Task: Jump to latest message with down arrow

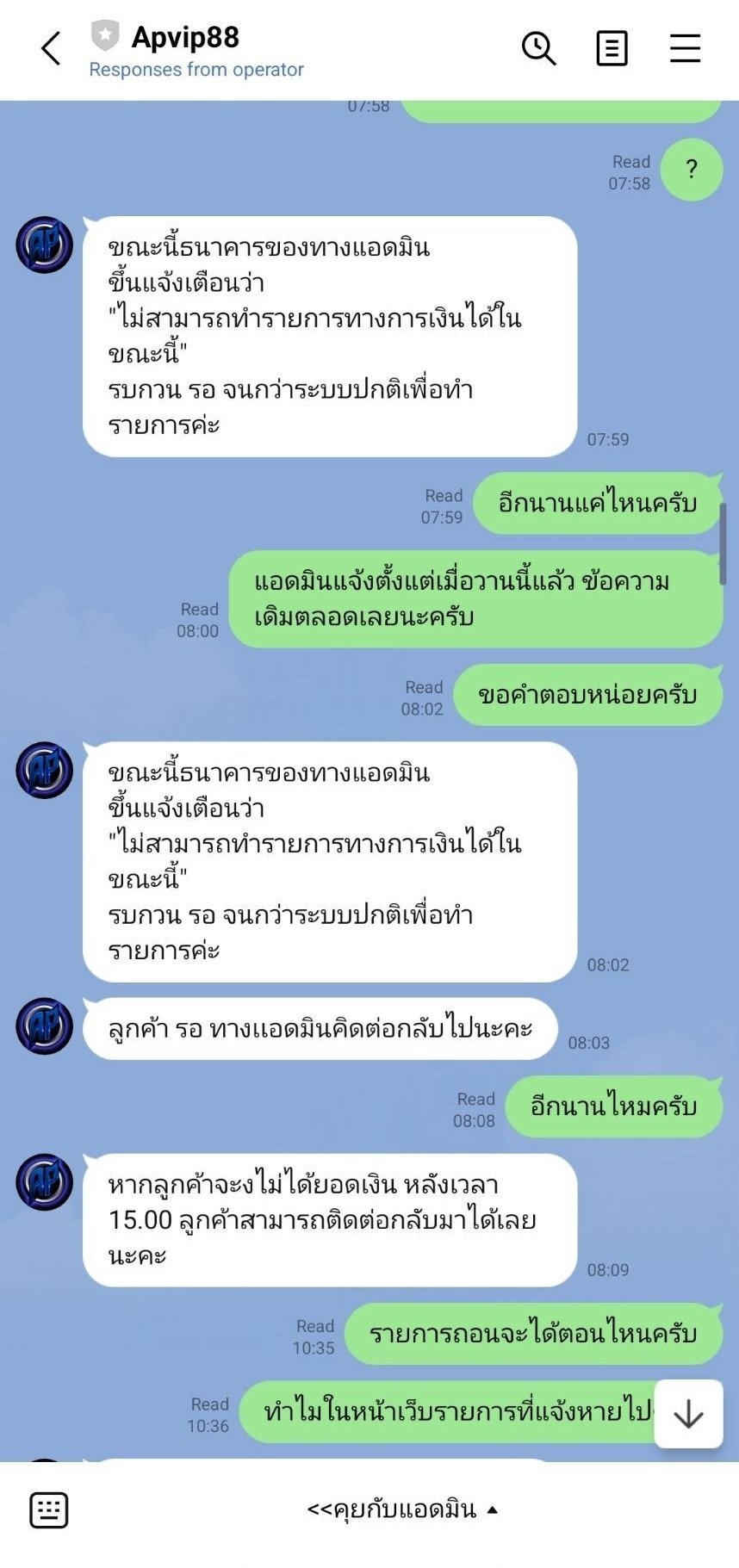Action: tap(688, 1414)
